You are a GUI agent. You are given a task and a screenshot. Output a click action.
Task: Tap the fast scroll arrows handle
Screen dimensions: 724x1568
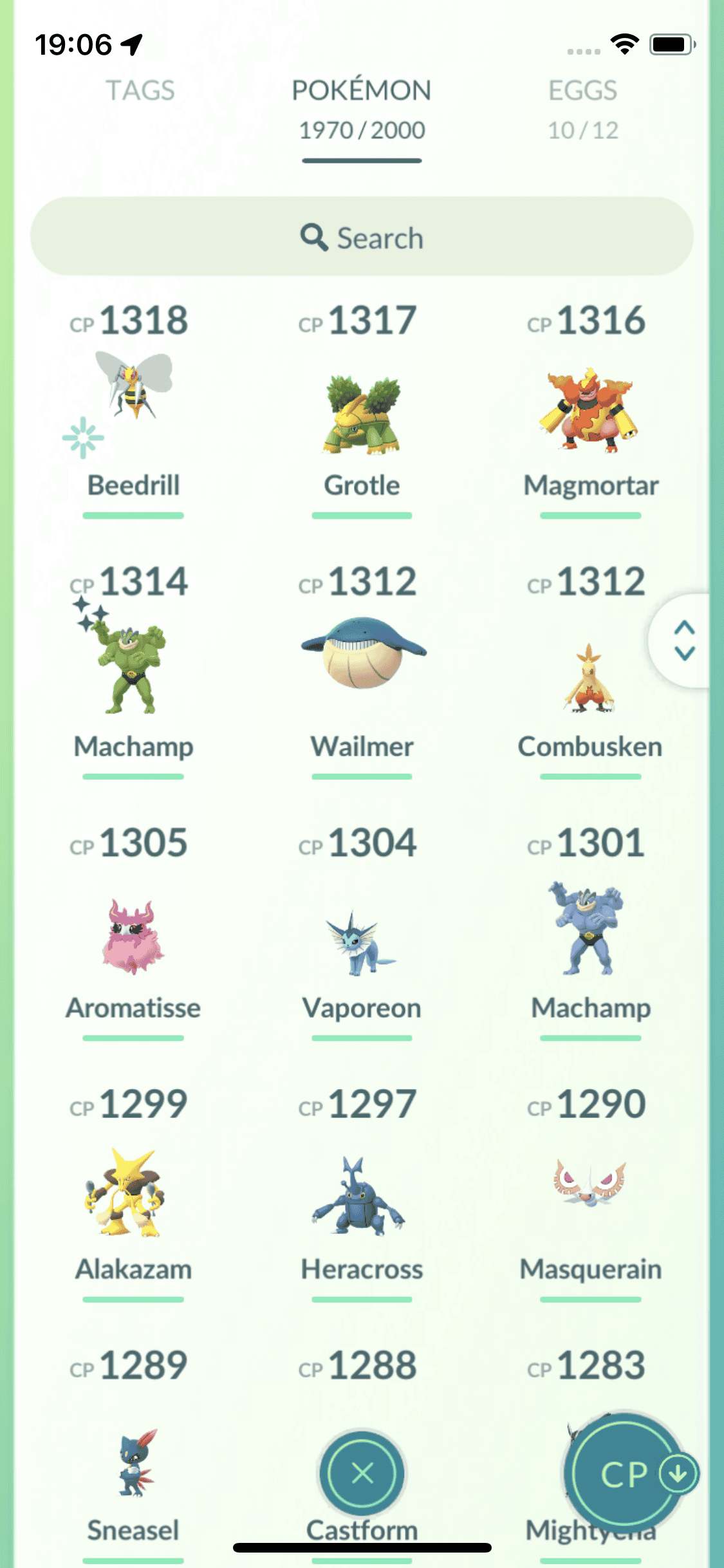coord(684,641)
